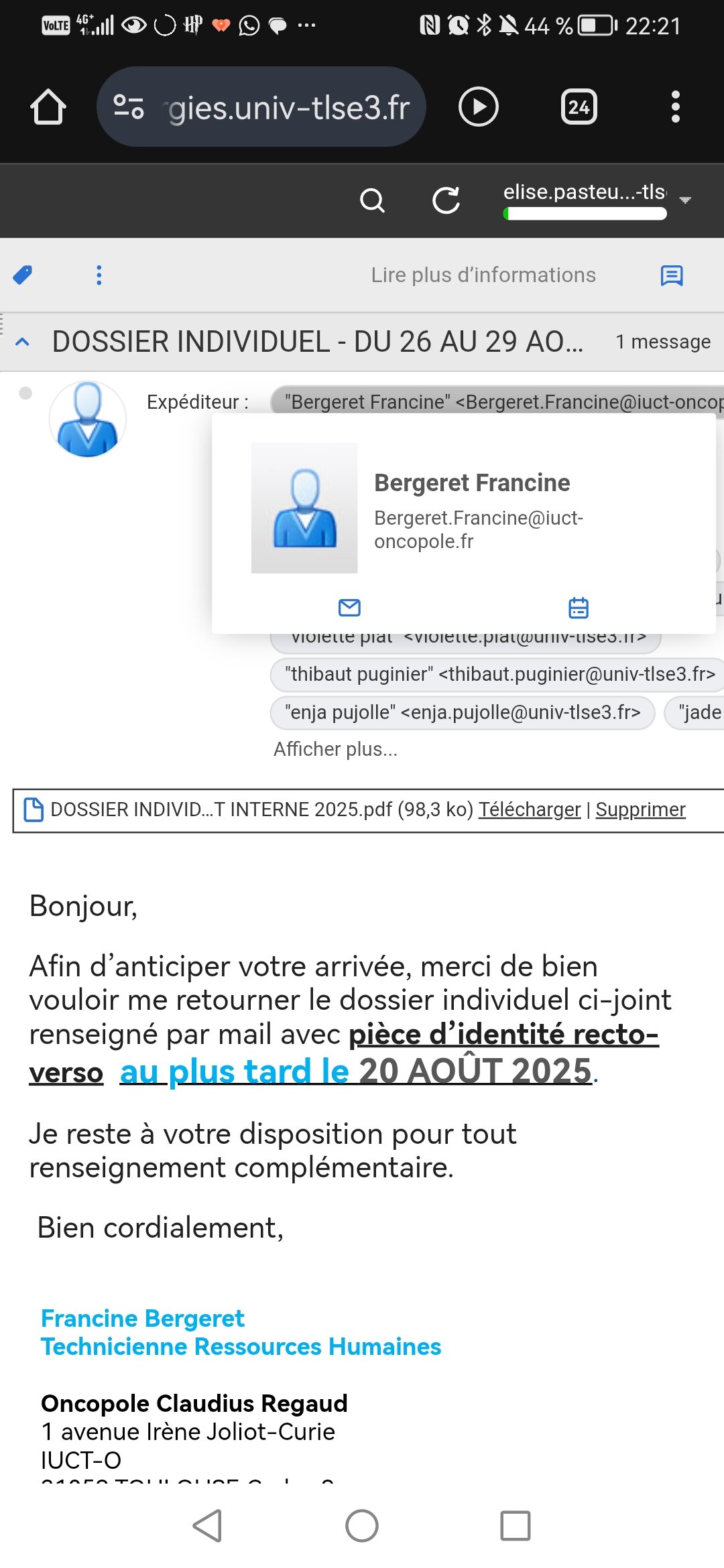Search the mailbox
Screen dimensions: 724x1568
coord(372,200)
